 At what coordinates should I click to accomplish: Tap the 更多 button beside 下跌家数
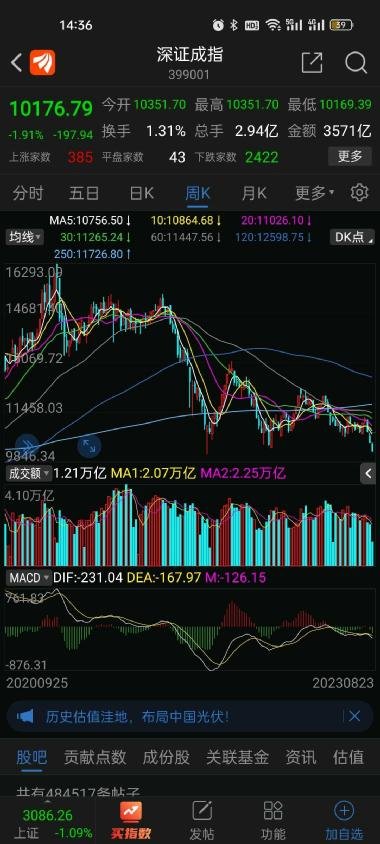coord(350,157)
